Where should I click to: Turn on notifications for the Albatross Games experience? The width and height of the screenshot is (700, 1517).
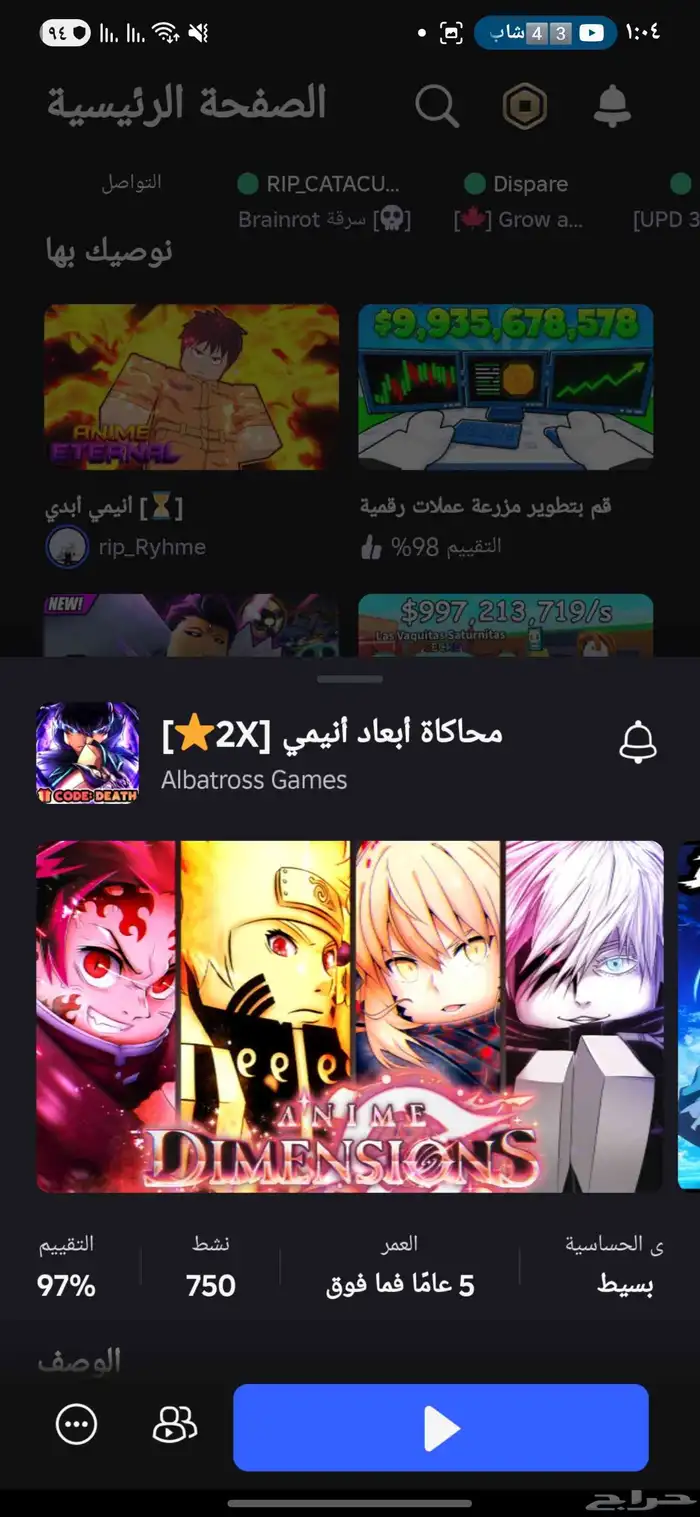coord(638,742)
